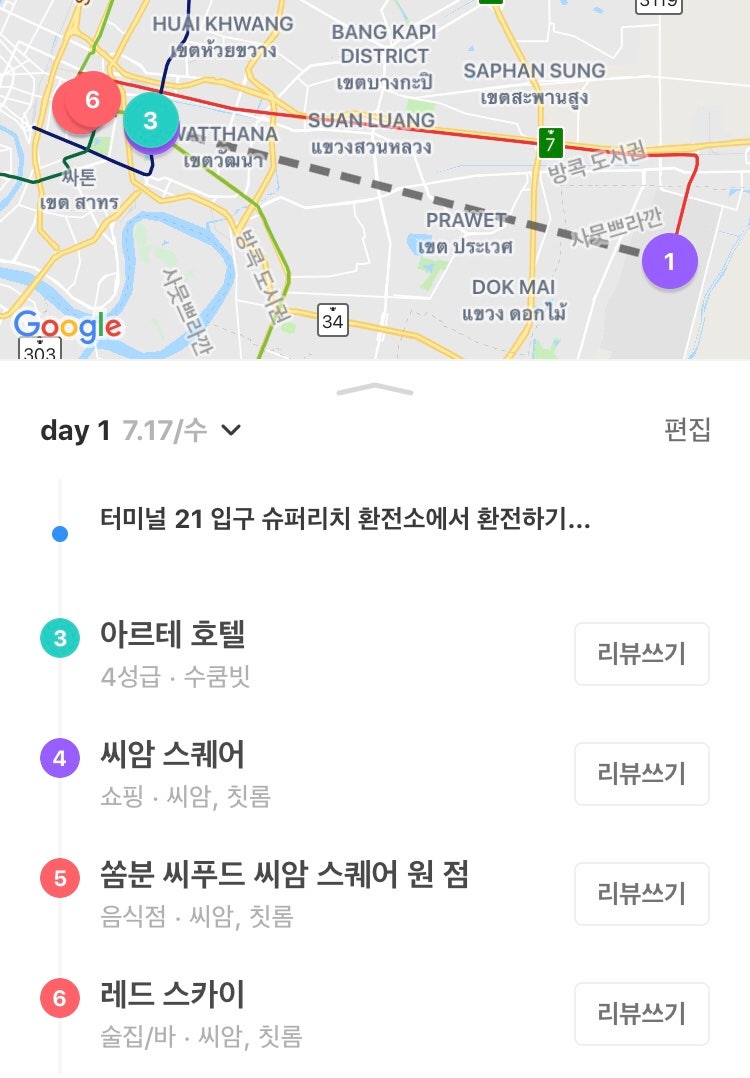Write a review for 쏨분 씨푸드
The image size is (750, 1078).
click(x=641, y=894)
